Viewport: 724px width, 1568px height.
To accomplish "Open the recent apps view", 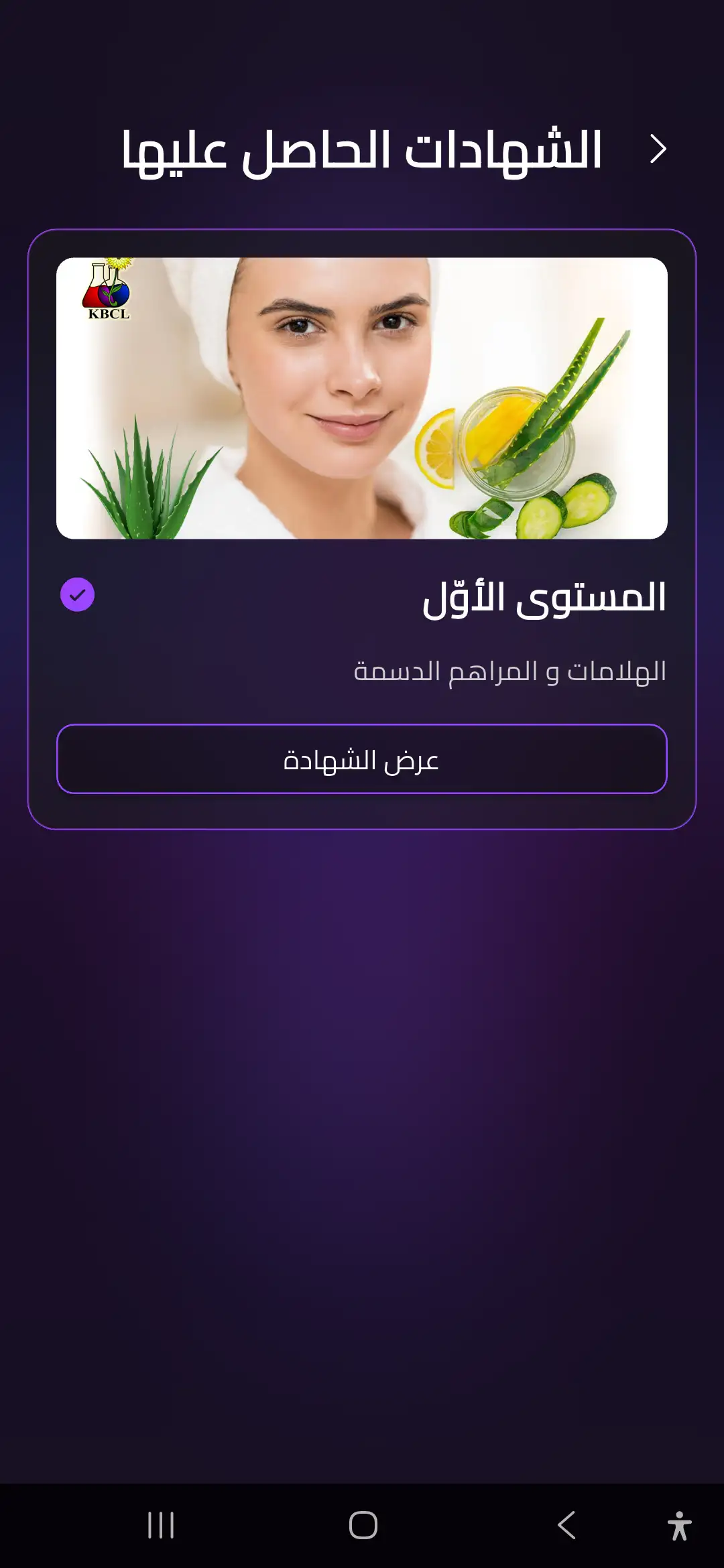I will [161, 1525].
